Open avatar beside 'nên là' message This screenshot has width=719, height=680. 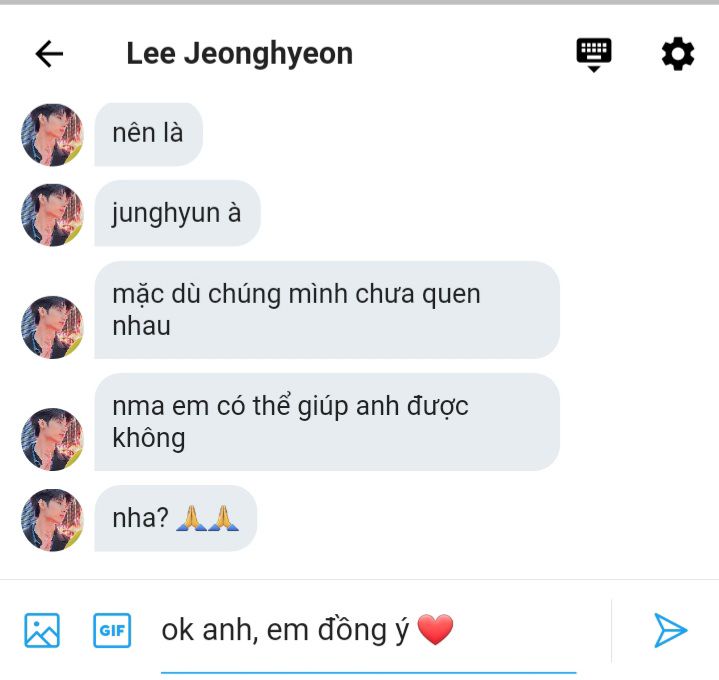tap(52, 134)
